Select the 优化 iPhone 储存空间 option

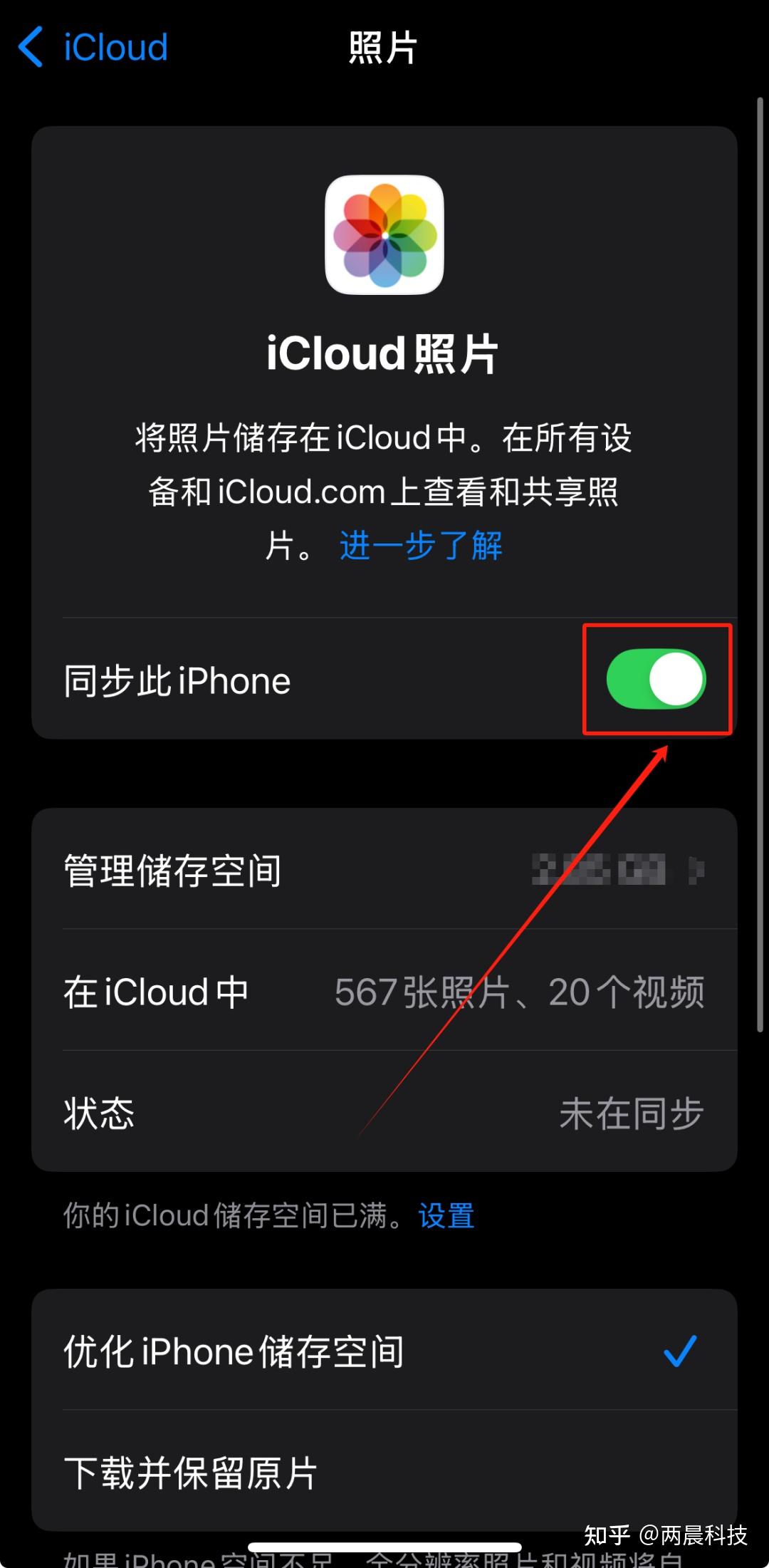tap(235, 1351)
